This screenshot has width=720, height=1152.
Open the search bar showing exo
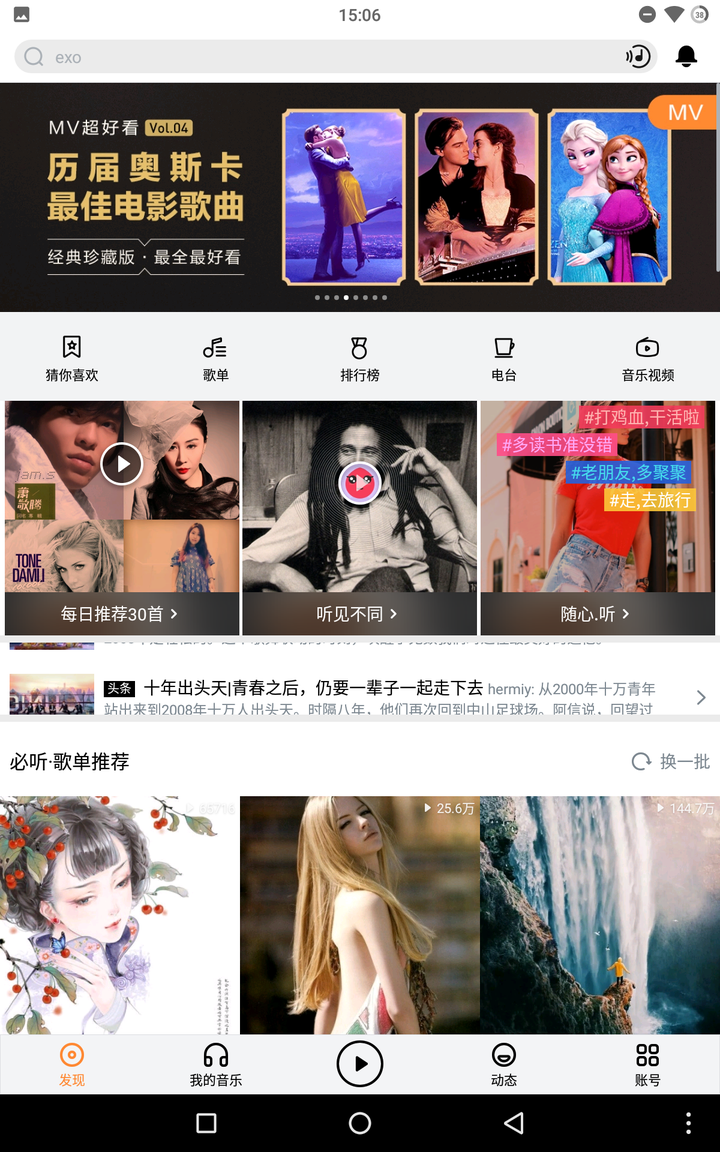pyautogui.click(x=320, y=57)
